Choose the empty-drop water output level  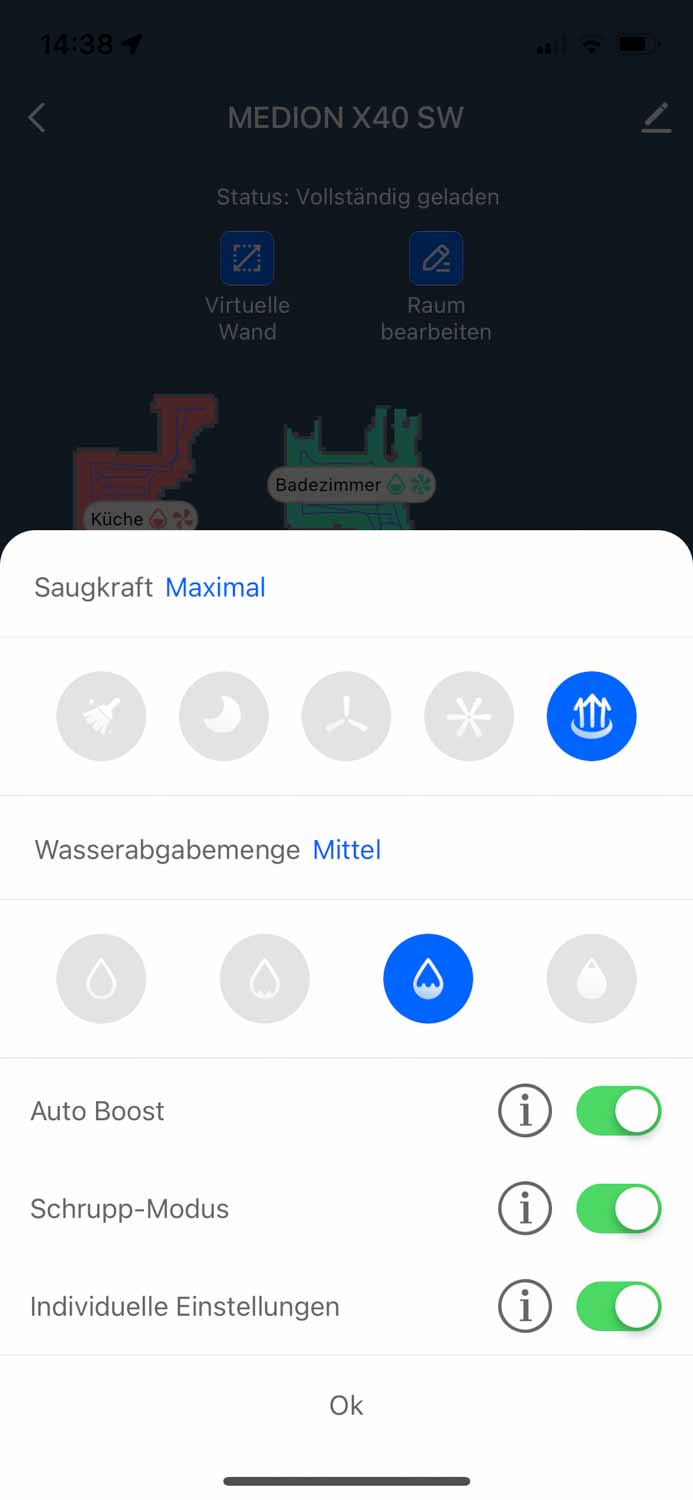(101, 979)
